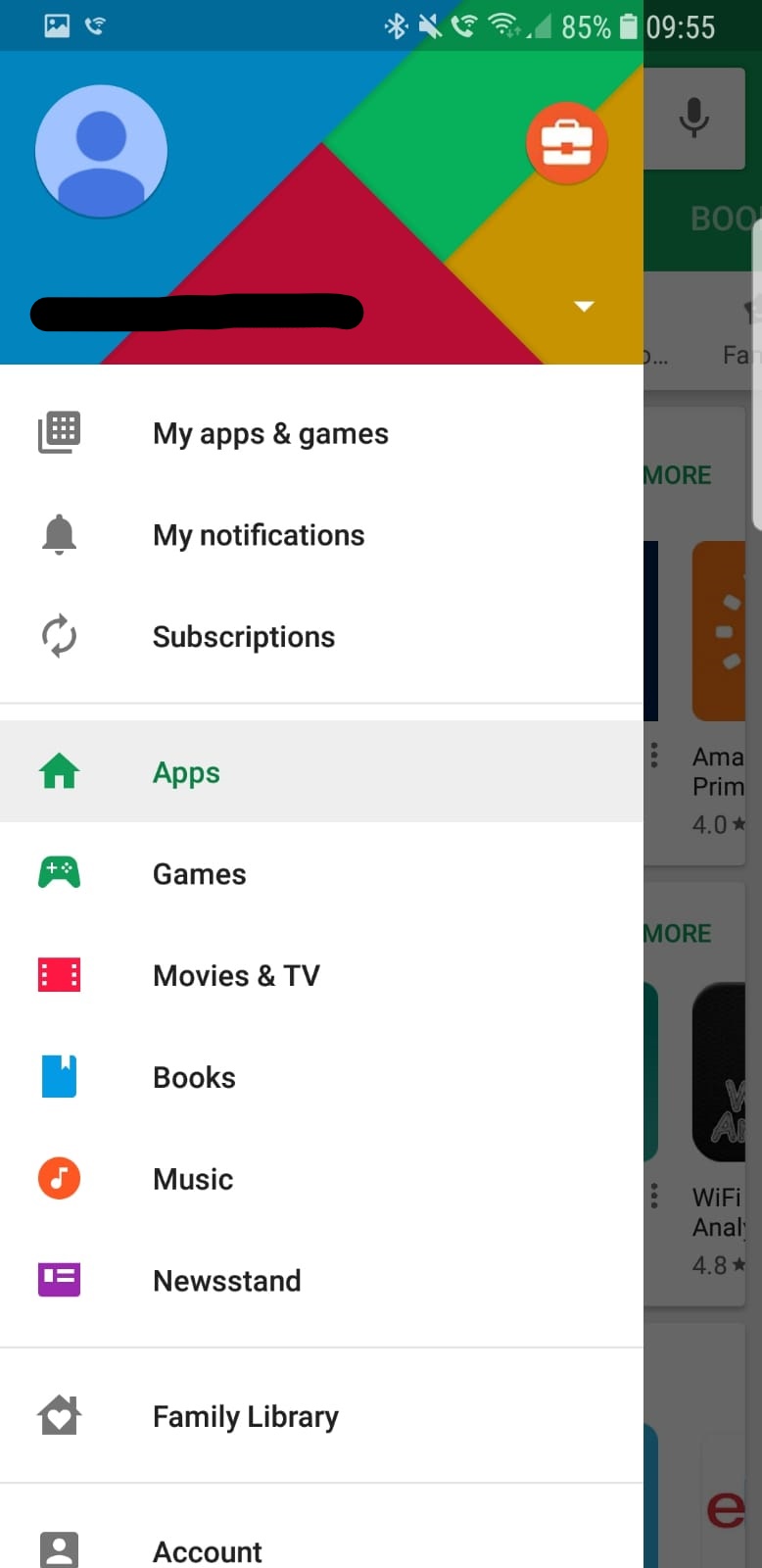The height and width of the screenshot is (1568, 762).
Task: Tap MORE to see additional apps
Action: coord(676,474)
